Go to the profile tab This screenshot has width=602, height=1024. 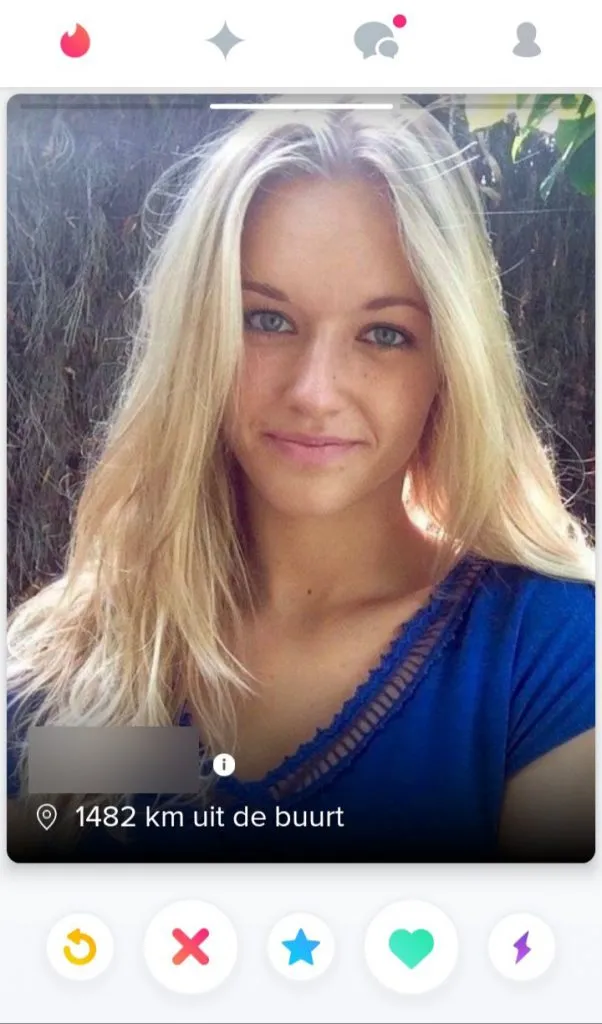pyautogui.click(x=526, y=40)
